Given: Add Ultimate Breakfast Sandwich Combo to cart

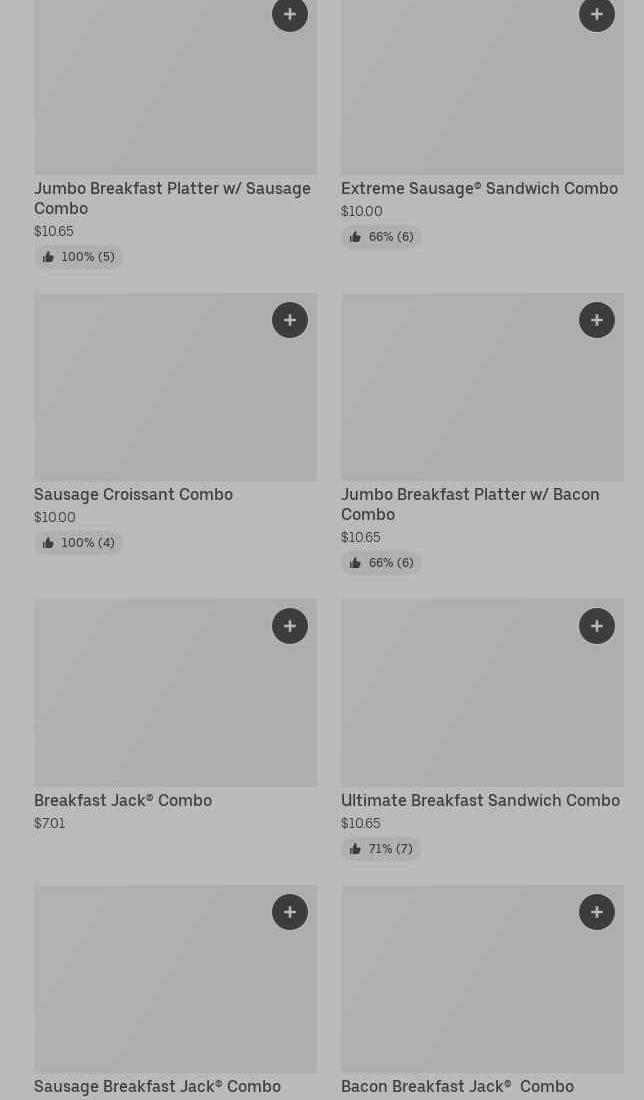Looking at the screenshot, I should tap(597, 626).
